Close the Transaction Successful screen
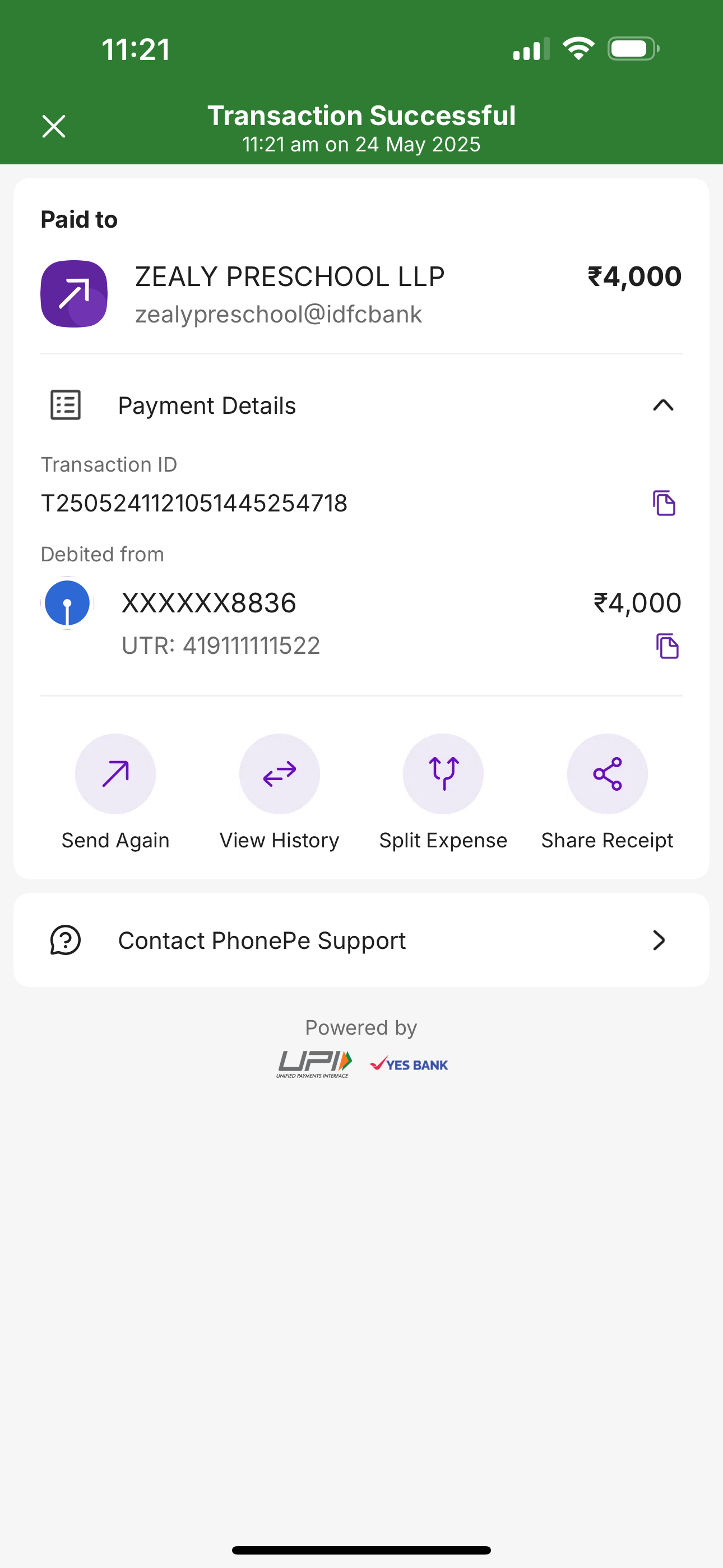This screenshot has width=723, height=1568. tap(54, 127)
